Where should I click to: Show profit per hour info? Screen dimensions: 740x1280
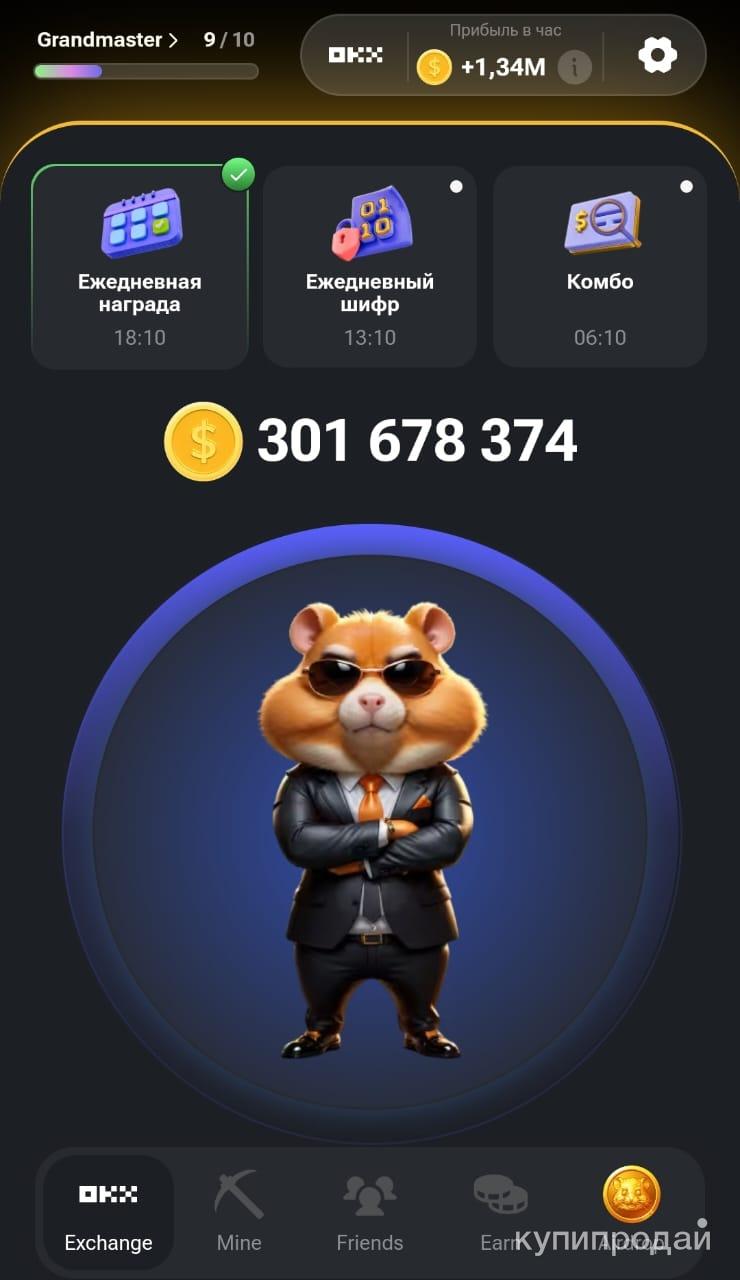coord(574,68)
